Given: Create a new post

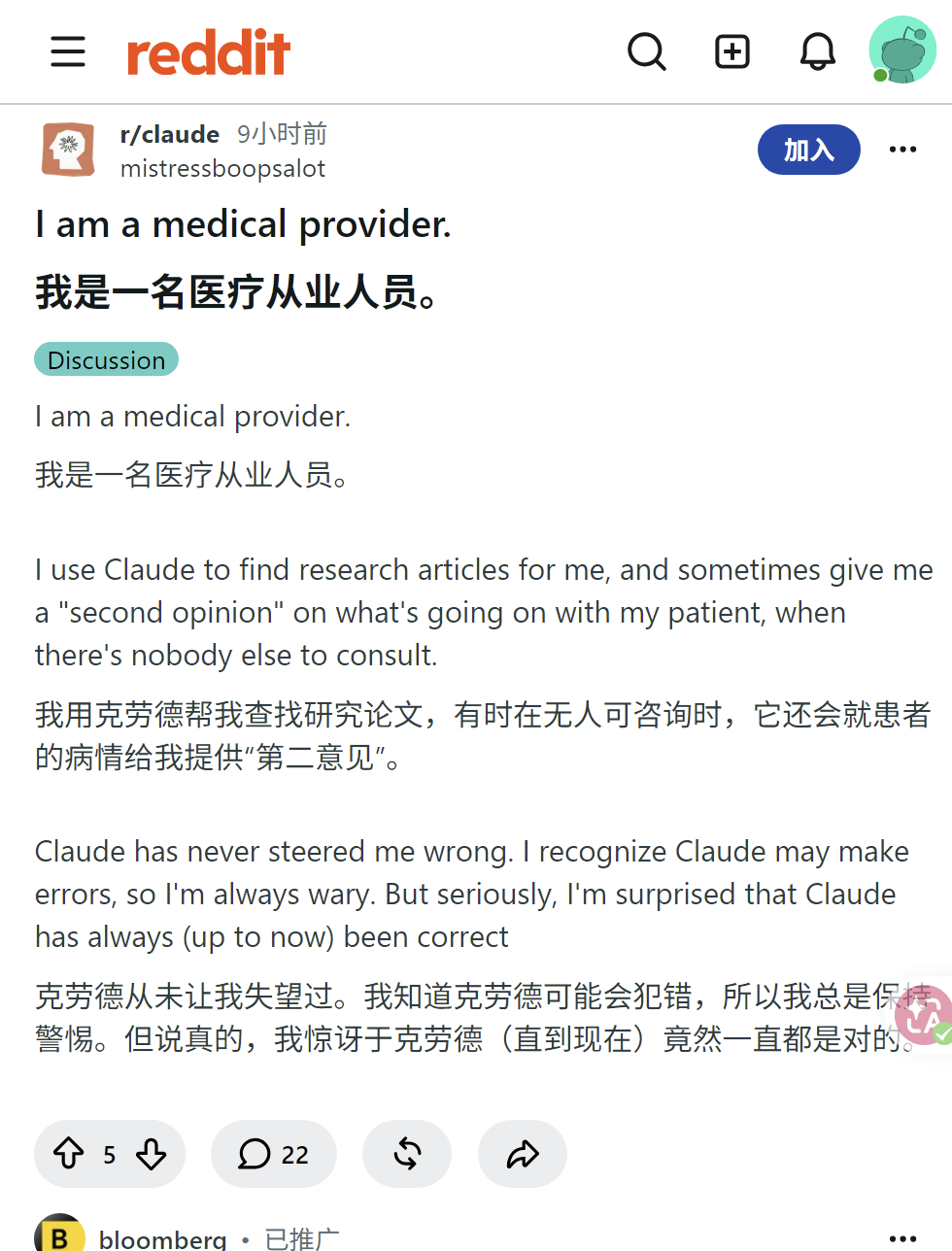Looking at the screenshot, I should [x=732, y=51].
